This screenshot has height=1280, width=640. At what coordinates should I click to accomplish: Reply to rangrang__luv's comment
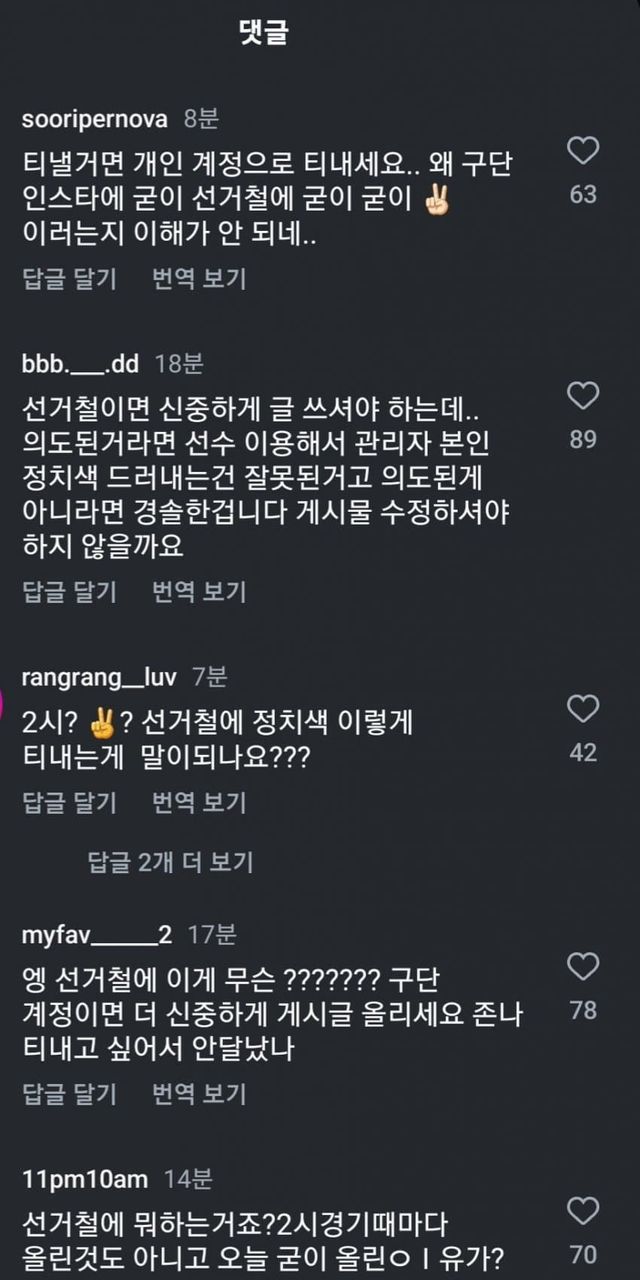point(69,801)
